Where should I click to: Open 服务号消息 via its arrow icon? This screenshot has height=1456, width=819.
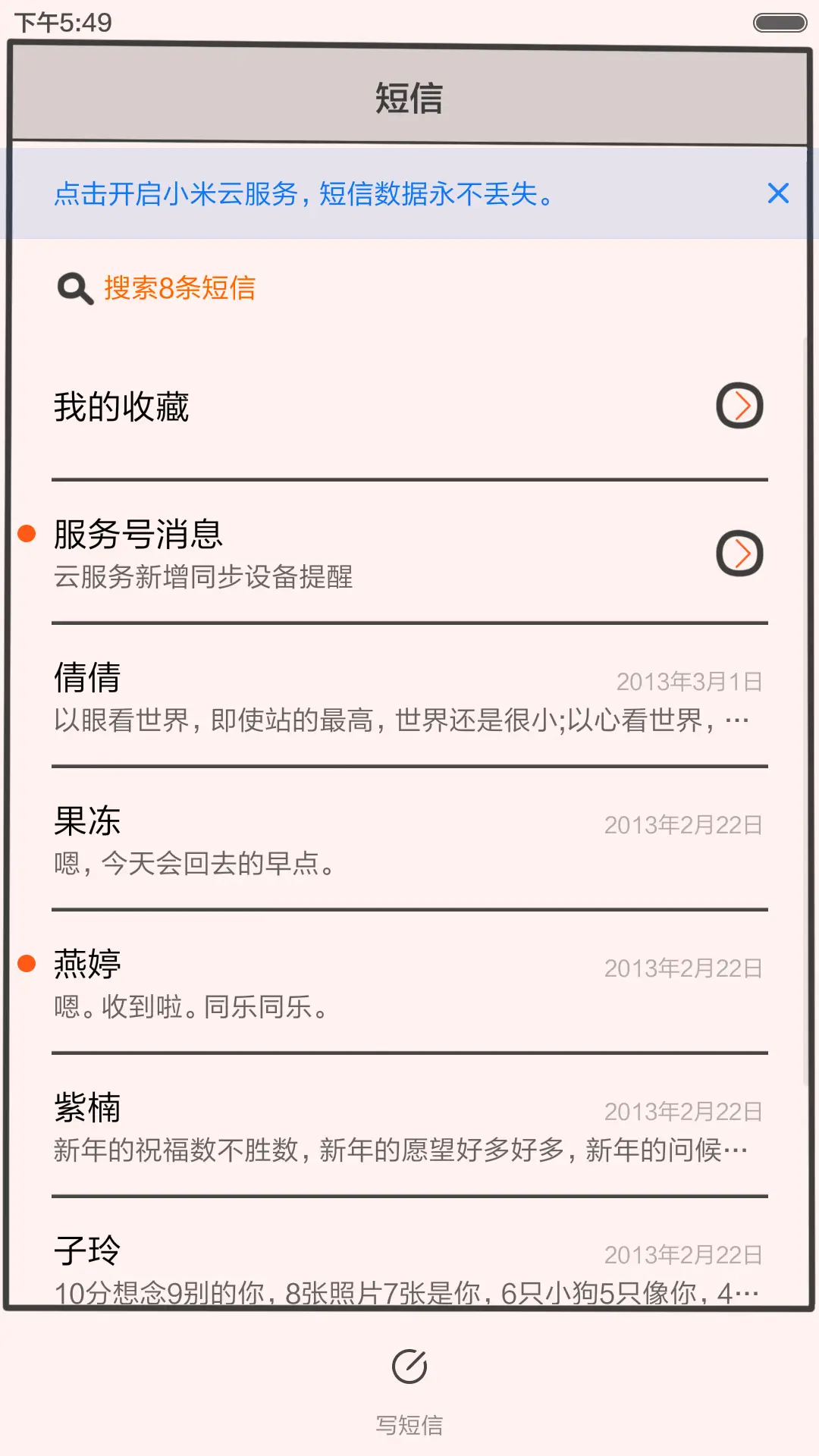(x=741, y=553)
